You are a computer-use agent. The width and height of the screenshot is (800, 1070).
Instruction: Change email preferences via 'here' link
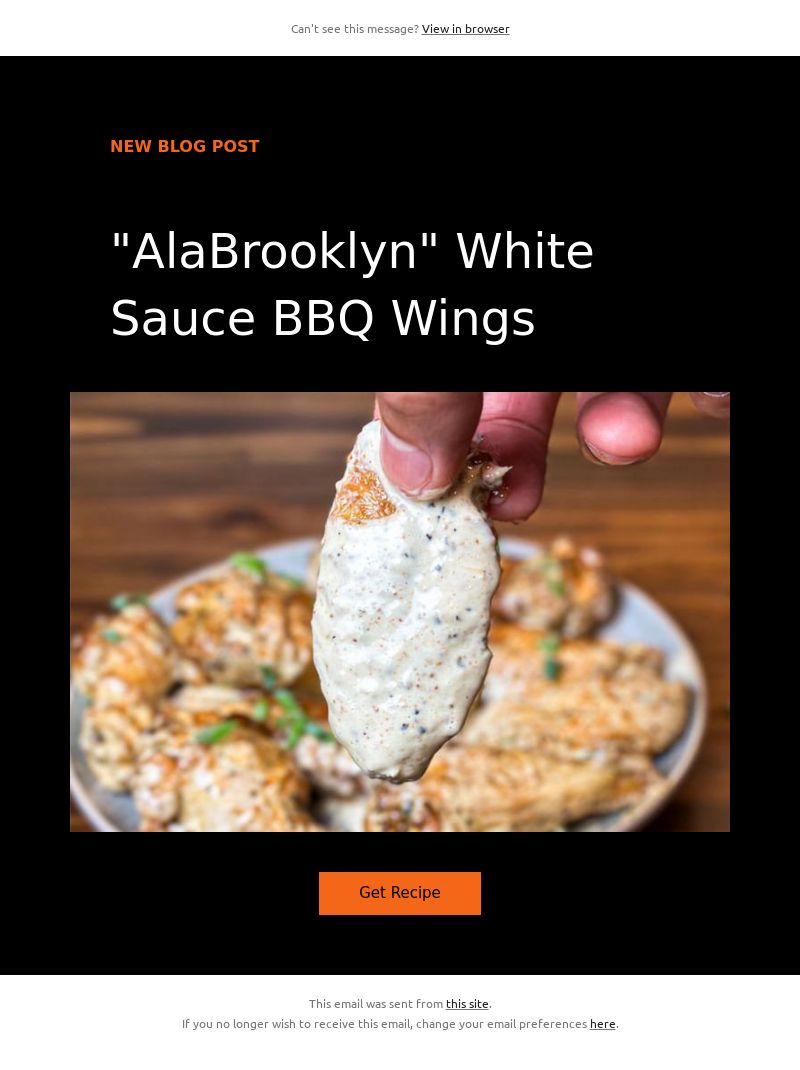pyautogui.click(x=602, y=1024)
